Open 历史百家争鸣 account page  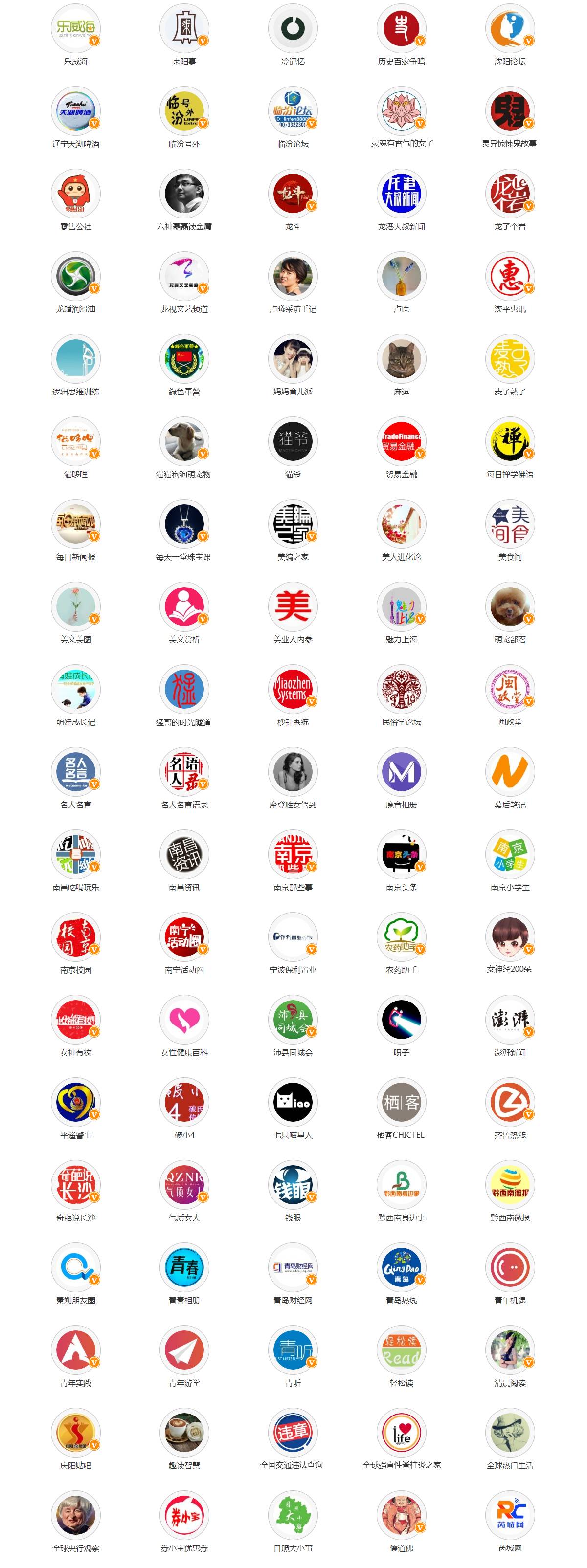tap(401, 29)
